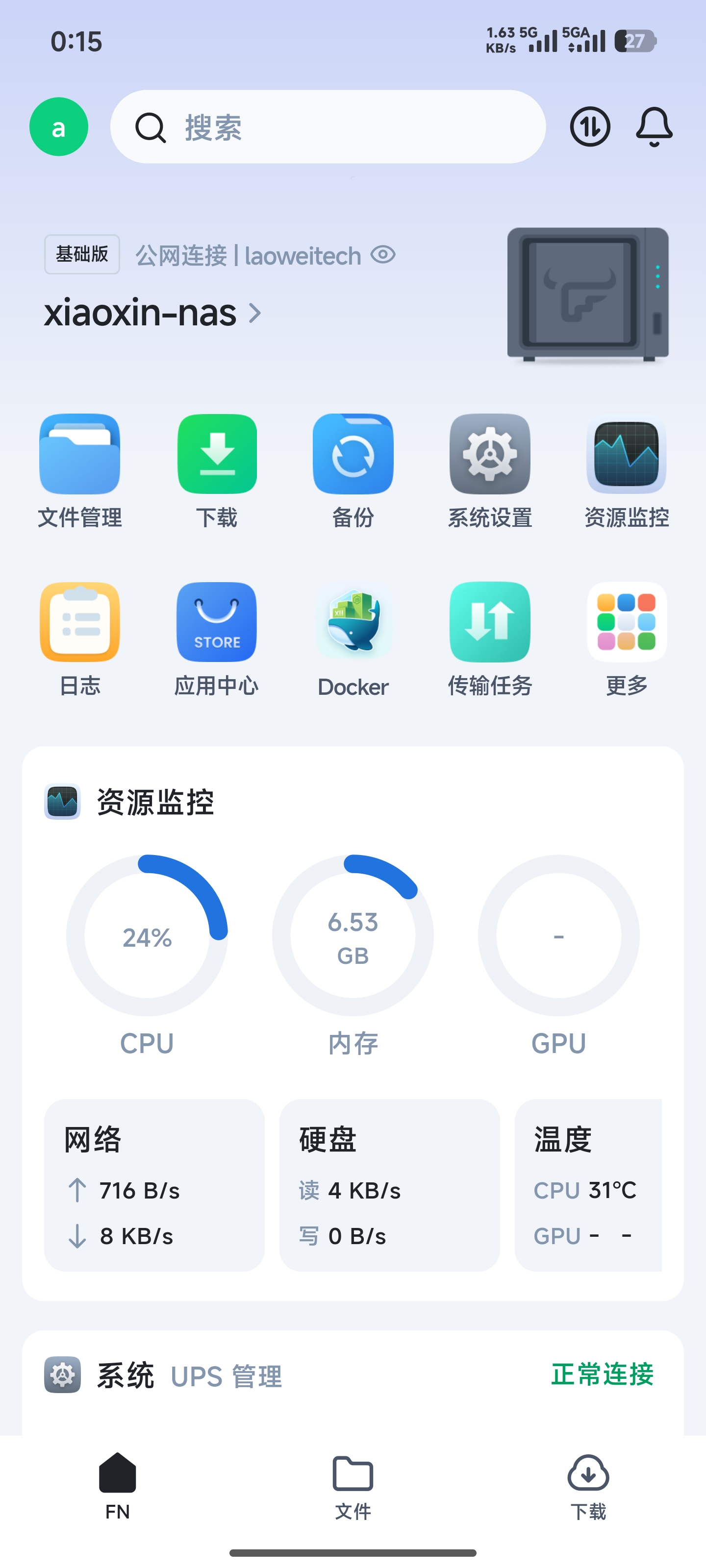Screen dimensions: 706x1568
Task: Open xiaoxin-nas device details
Action: [x=152, y=314]
